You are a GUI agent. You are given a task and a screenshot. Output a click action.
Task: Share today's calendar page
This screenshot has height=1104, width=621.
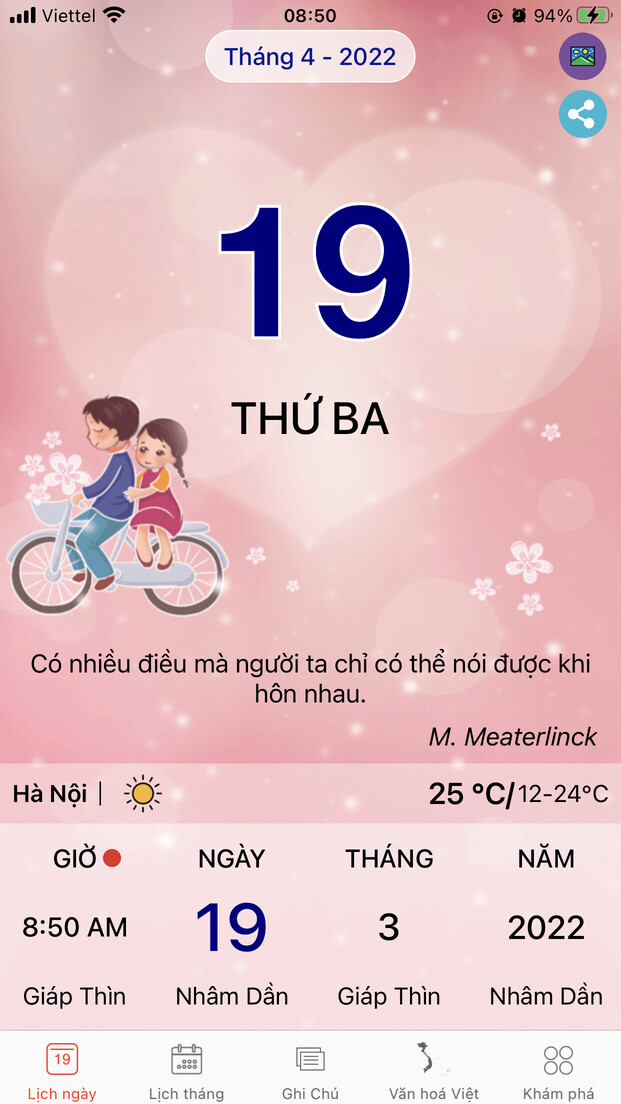[x=582, y=115]
